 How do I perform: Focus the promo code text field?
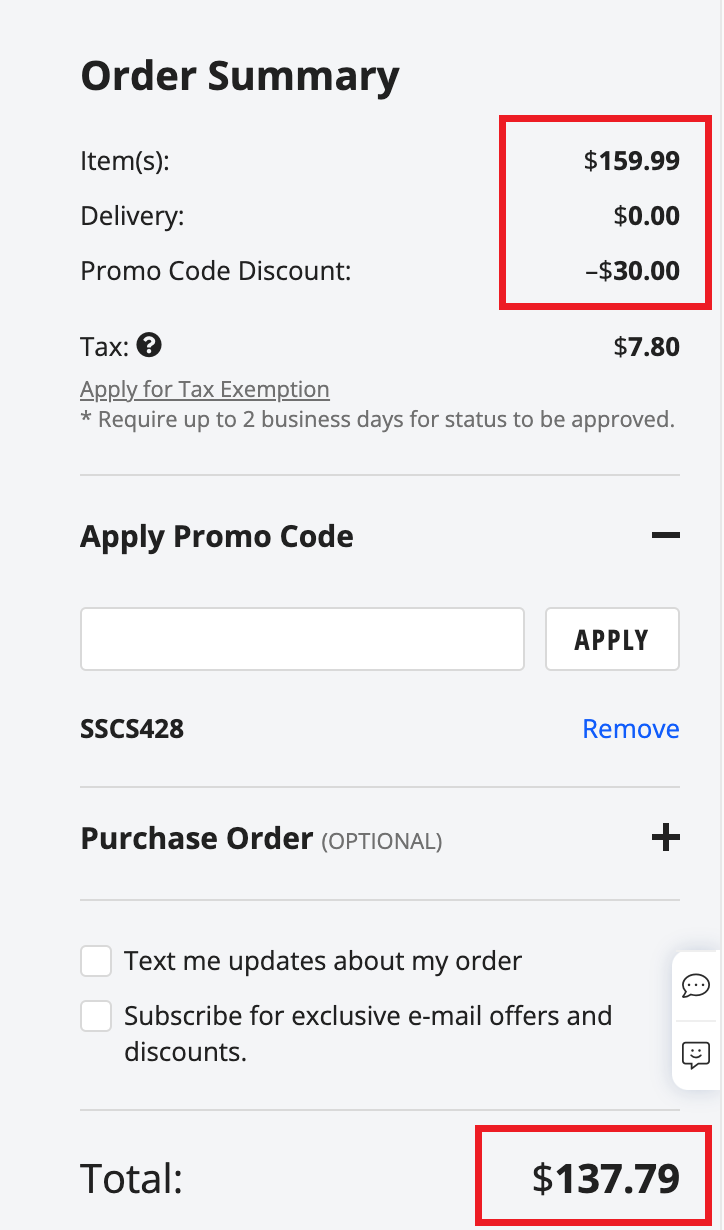302,639
